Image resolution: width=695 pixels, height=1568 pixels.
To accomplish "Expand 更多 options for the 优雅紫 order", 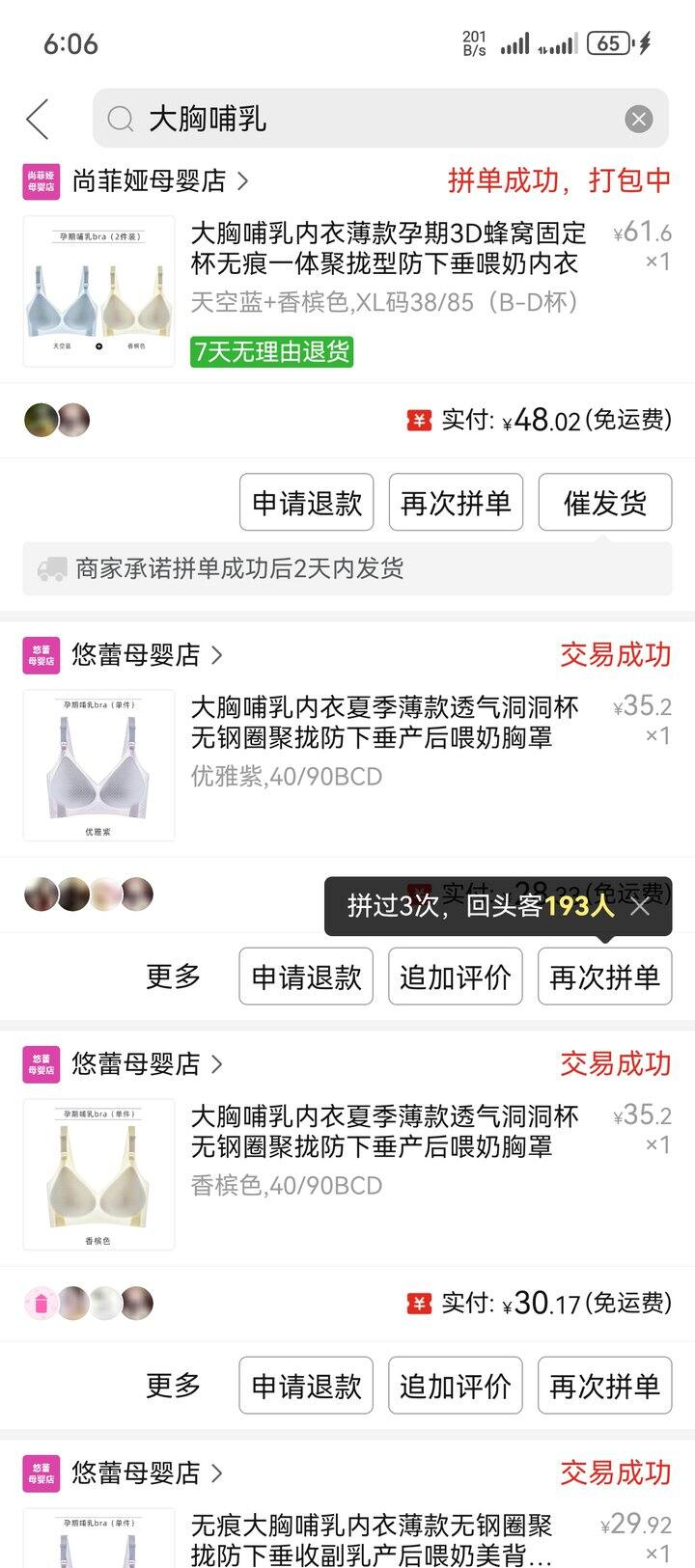I will tap(171, 977).
